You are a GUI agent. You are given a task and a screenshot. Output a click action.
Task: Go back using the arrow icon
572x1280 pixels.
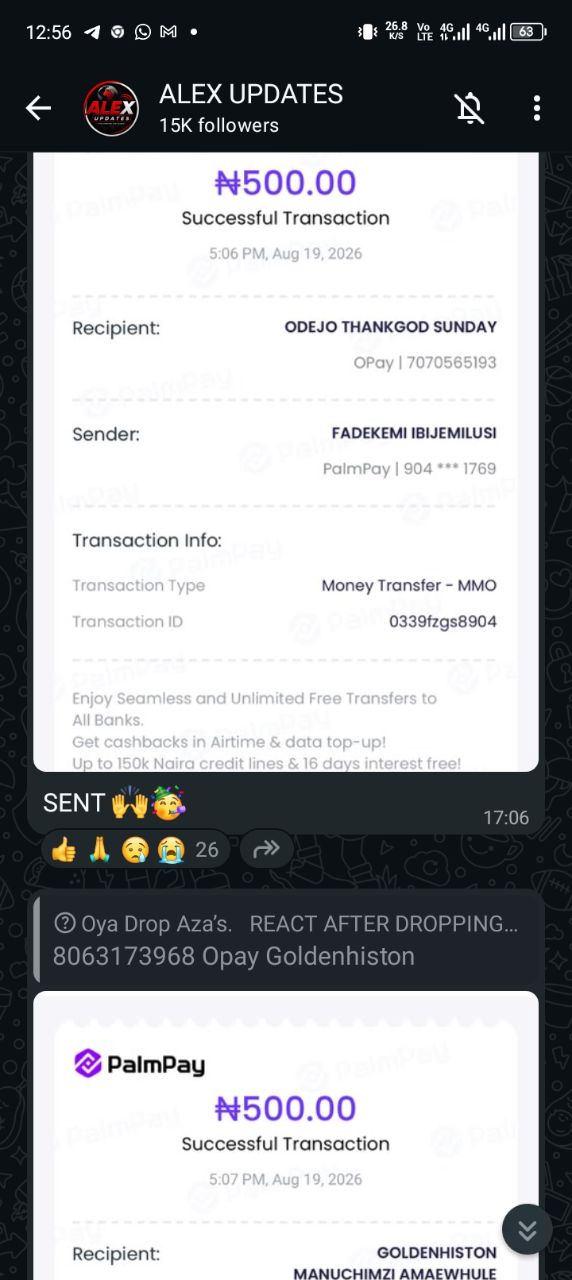click(38, 108)
